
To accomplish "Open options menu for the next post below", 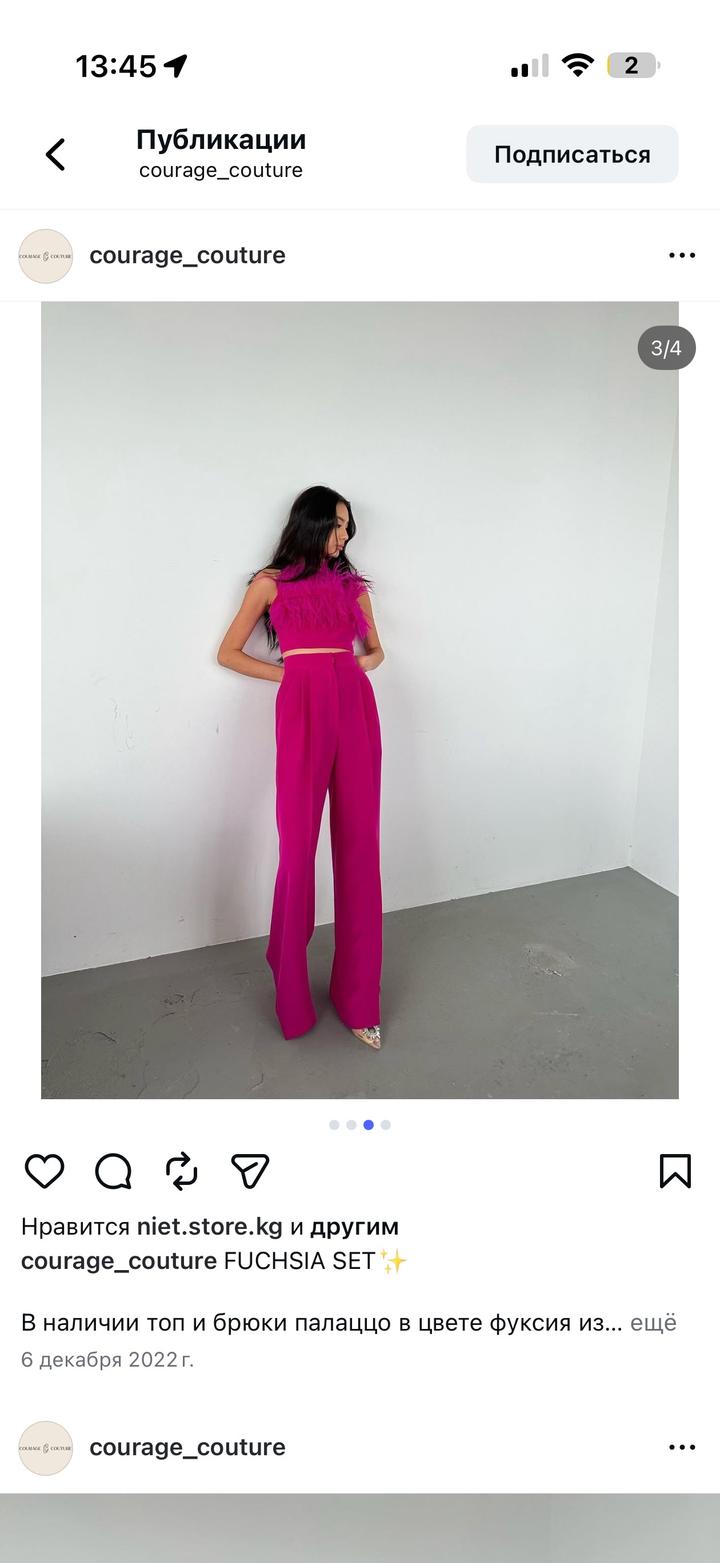I will click(681, 1447).
